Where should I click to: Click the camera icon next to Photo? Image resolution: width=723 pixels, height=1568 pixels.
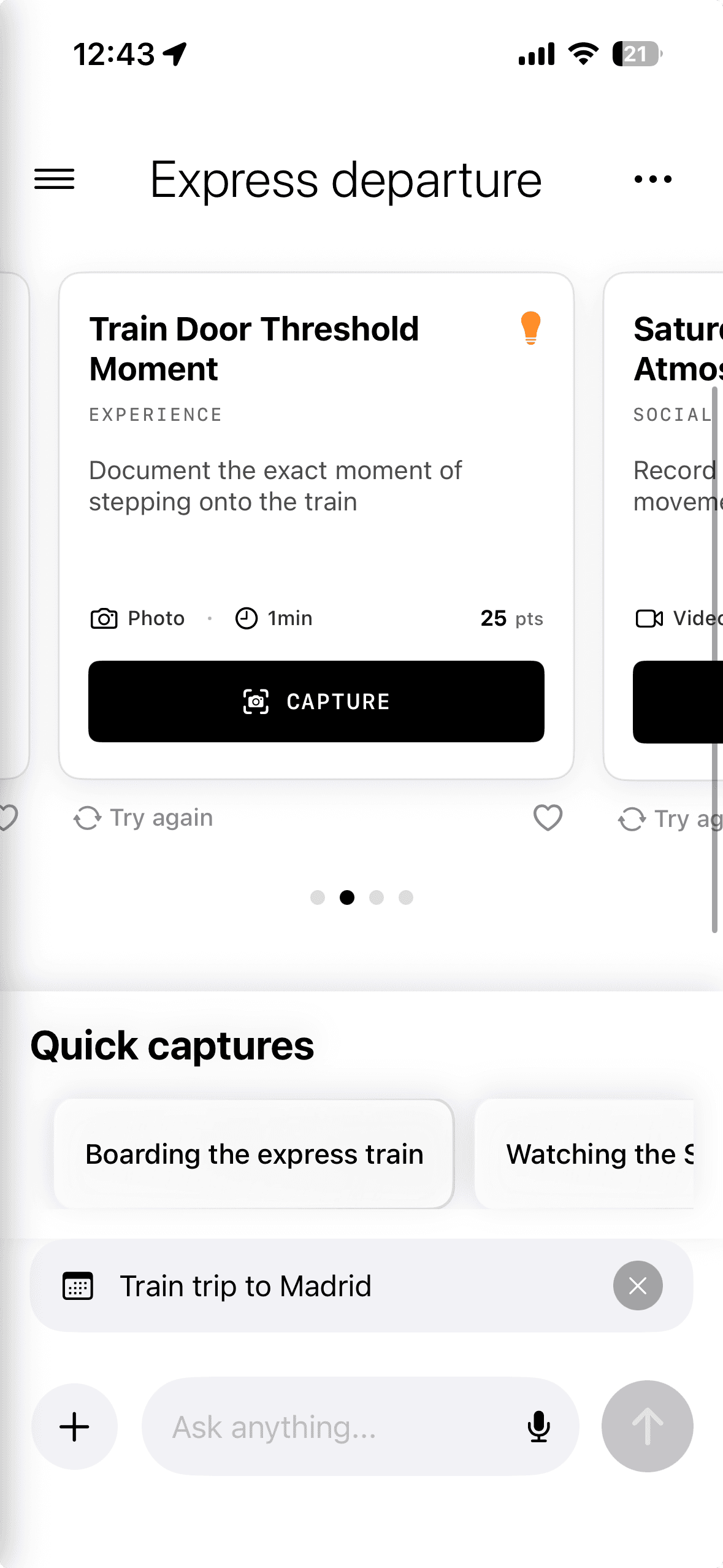click(104, 618)
